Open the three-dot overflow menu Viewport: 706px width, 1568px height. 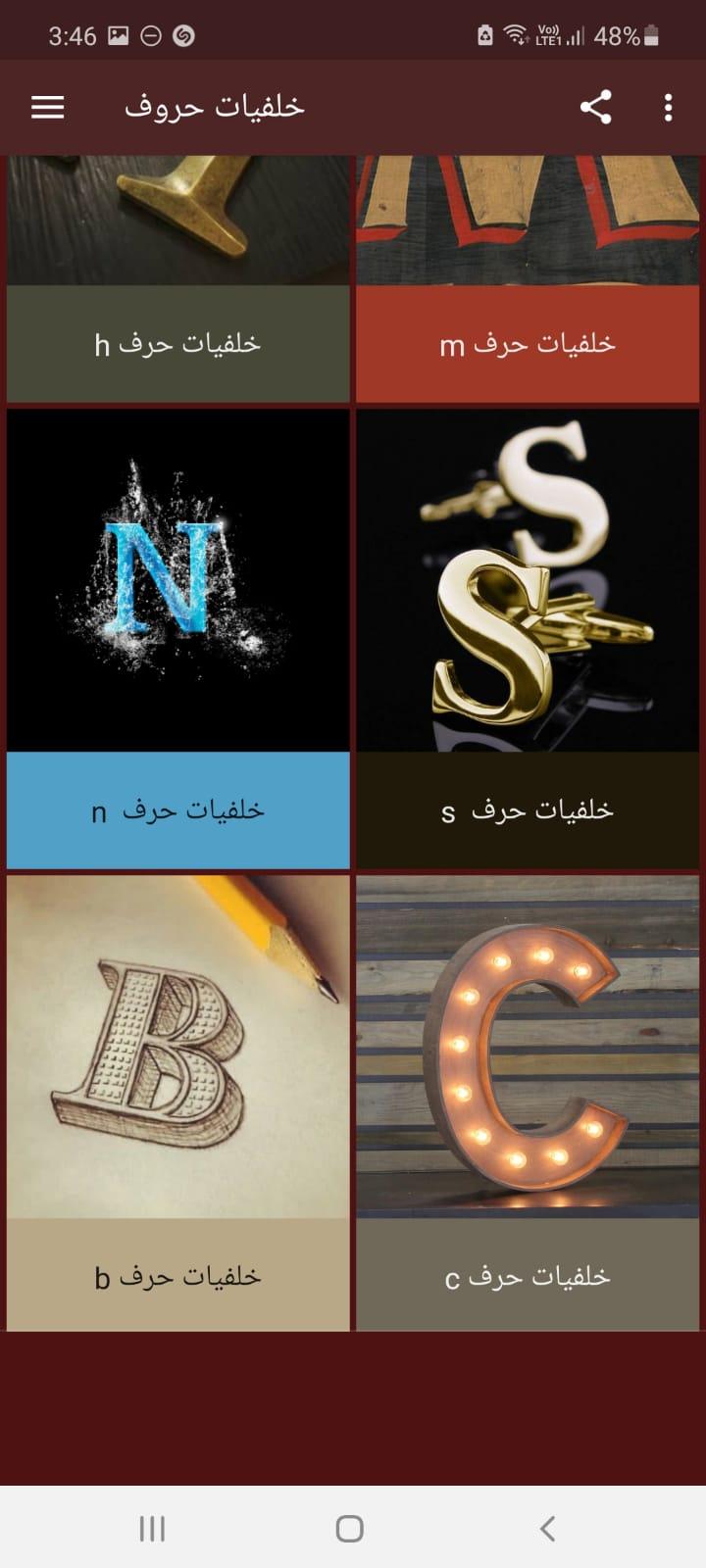point(668,107)
